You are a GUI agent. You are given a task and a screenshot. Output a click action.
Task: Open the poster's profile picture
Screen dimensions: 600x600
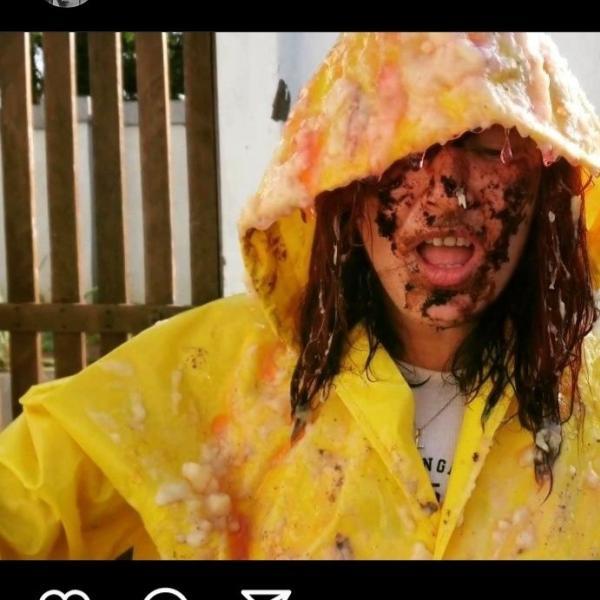pos(67,3)
